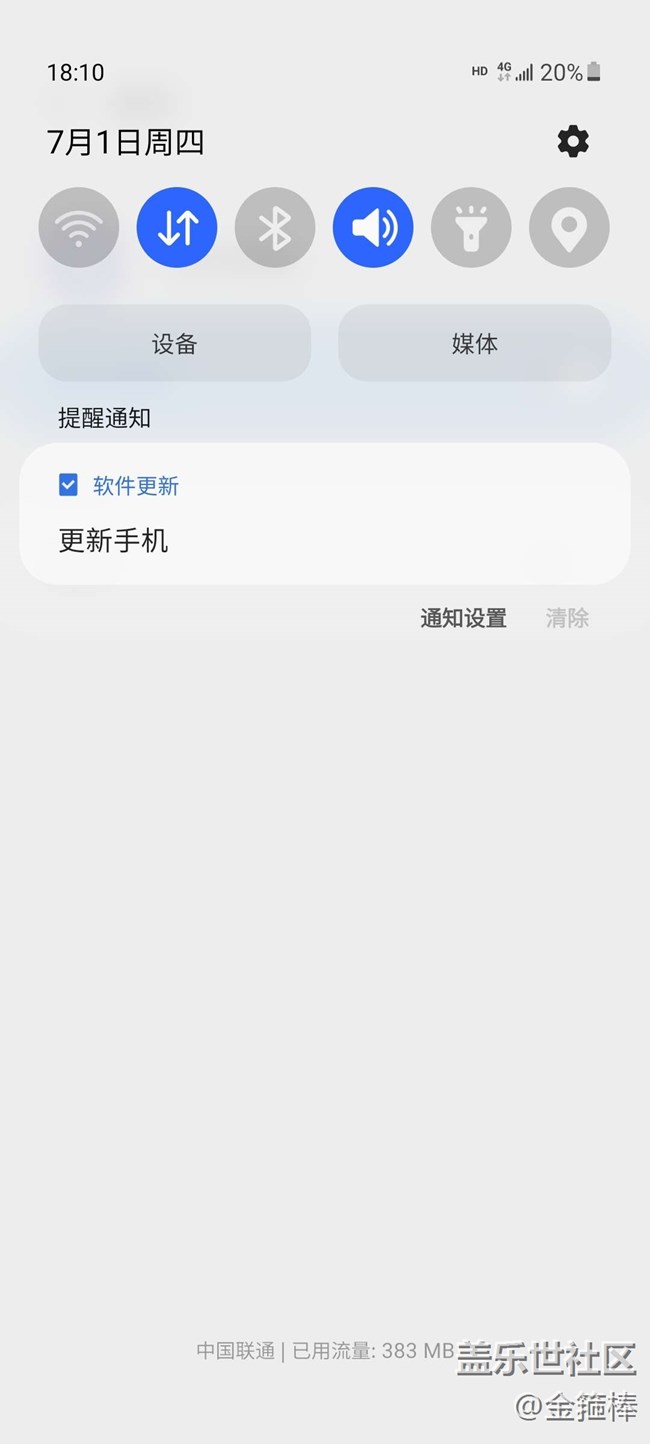Turn on the flashlight
The height and width of the screenshot is (1444, 650).
[471, 228]
